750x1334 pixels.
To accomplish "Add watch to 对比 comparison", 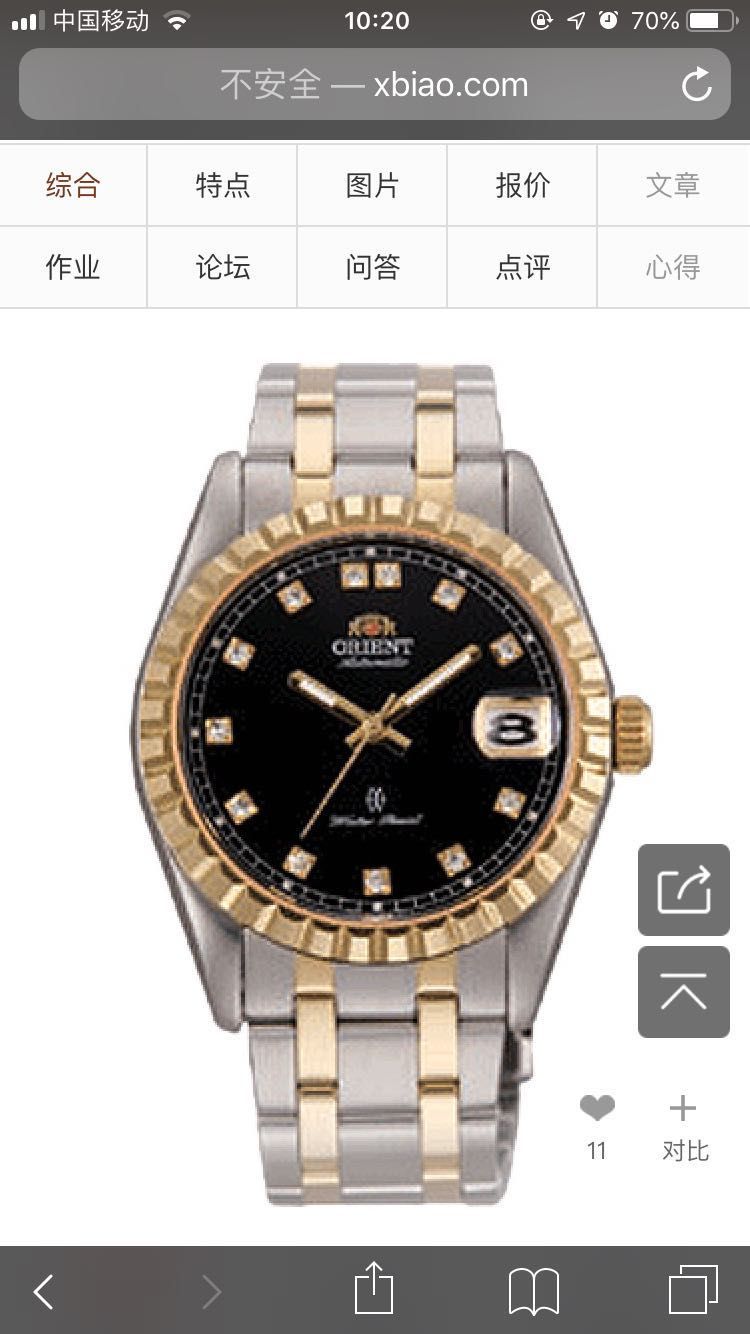I will tap(684, 1125).
